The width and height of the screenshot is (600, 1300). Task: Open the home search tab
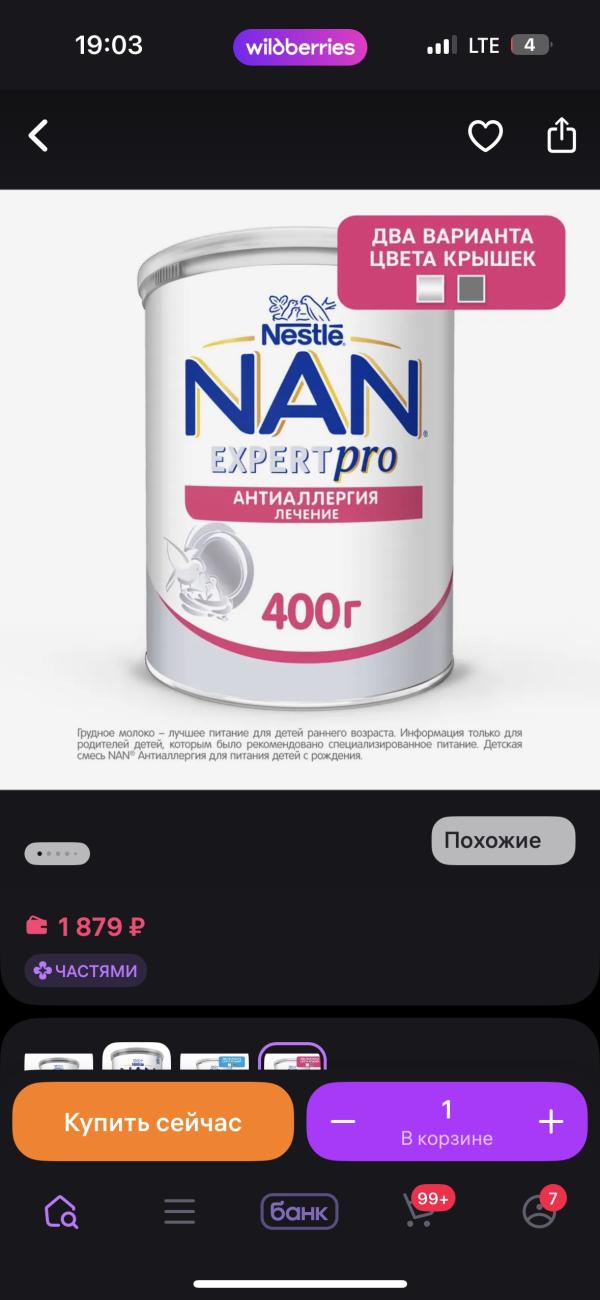[x=61, y=1212]
